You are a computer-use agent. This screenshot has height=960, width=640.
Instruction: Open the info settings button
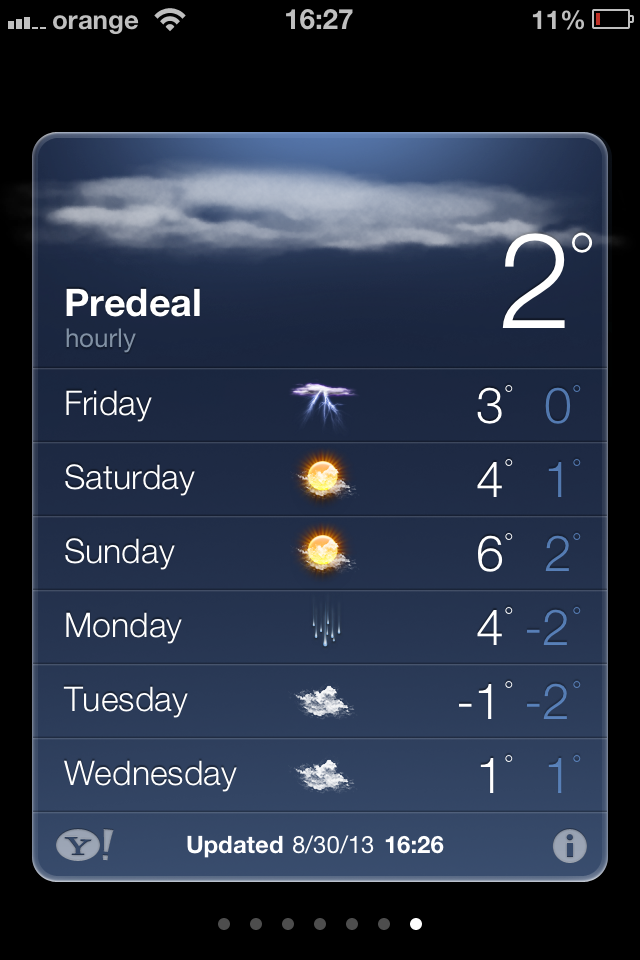click(569, 846)
